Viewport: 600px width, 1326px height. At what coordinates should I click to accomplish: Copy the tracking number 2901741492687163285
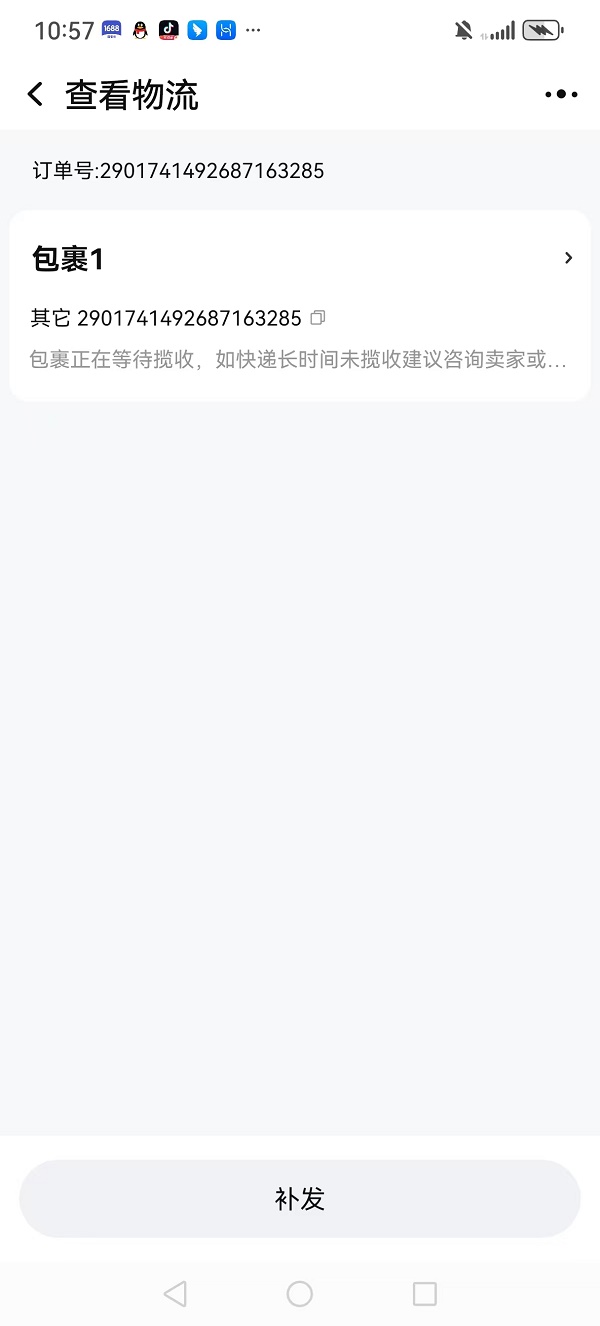point(318,318)
